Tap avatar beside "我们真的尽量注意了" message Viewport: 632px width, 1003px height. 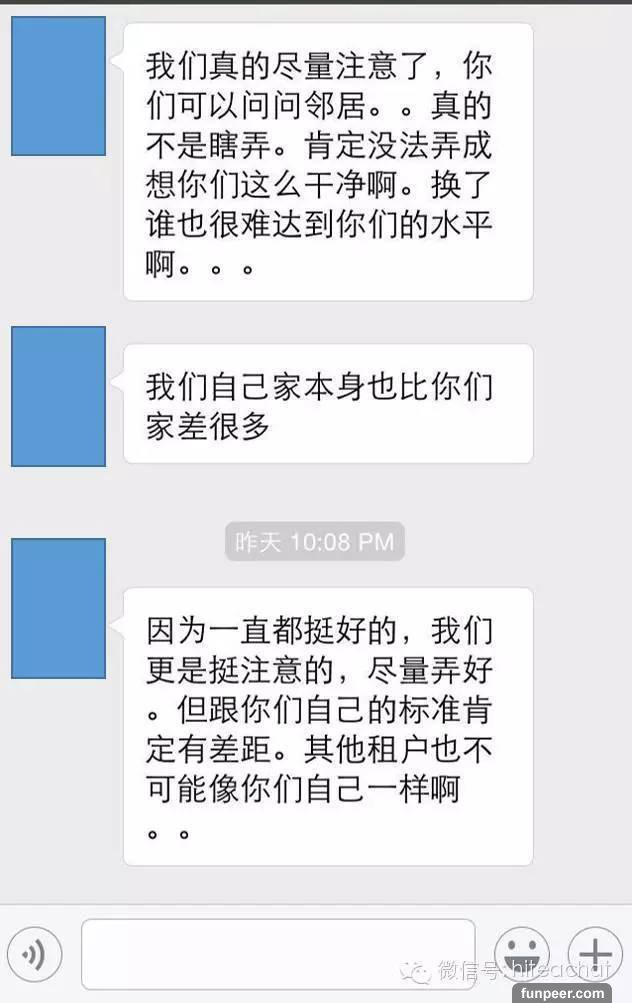click(x=58, y=86)
